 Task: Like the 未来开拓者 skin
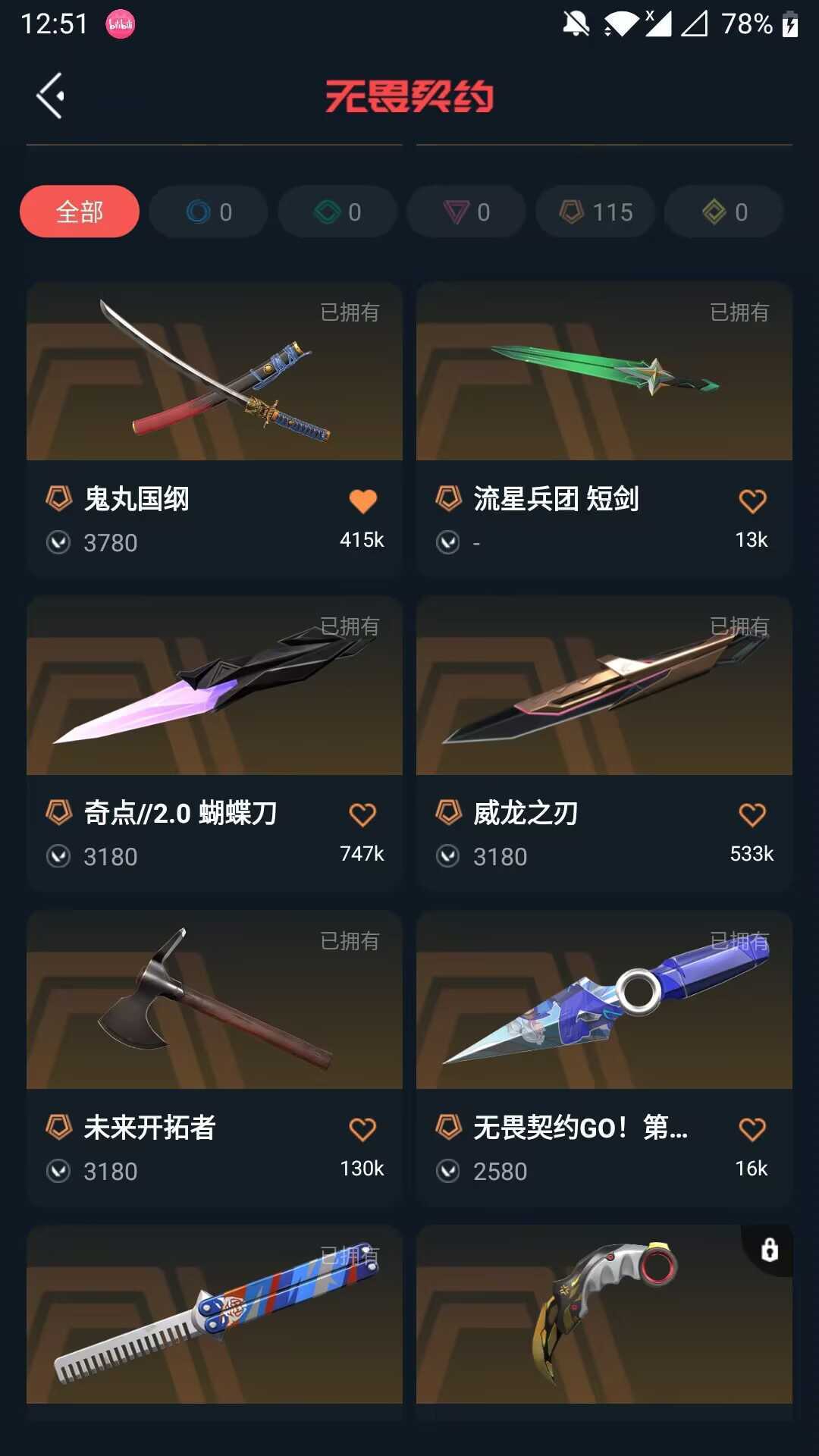click(x=362, y=1130)
